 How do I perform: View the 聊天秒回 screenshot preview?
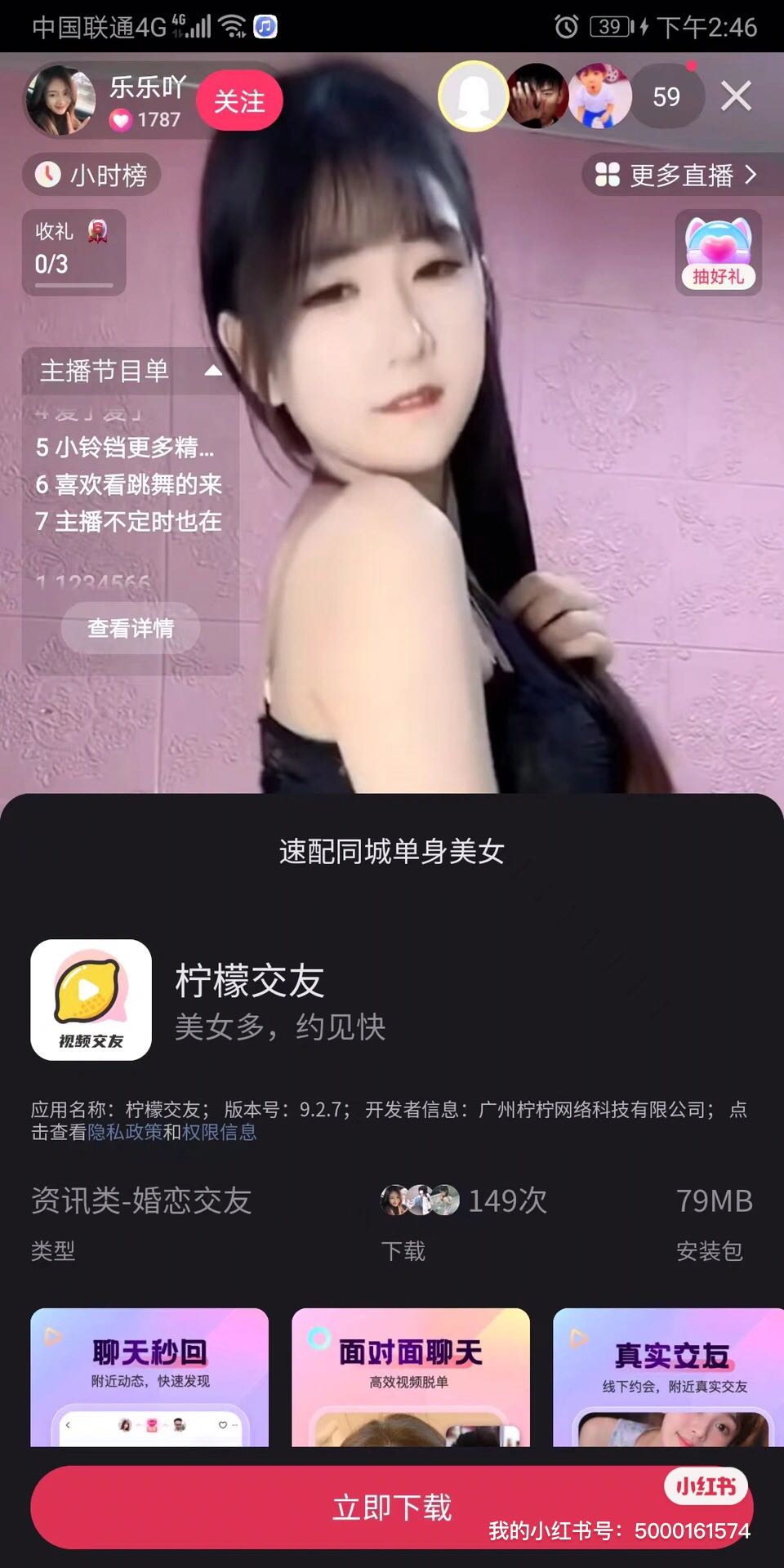point(149,1377)
